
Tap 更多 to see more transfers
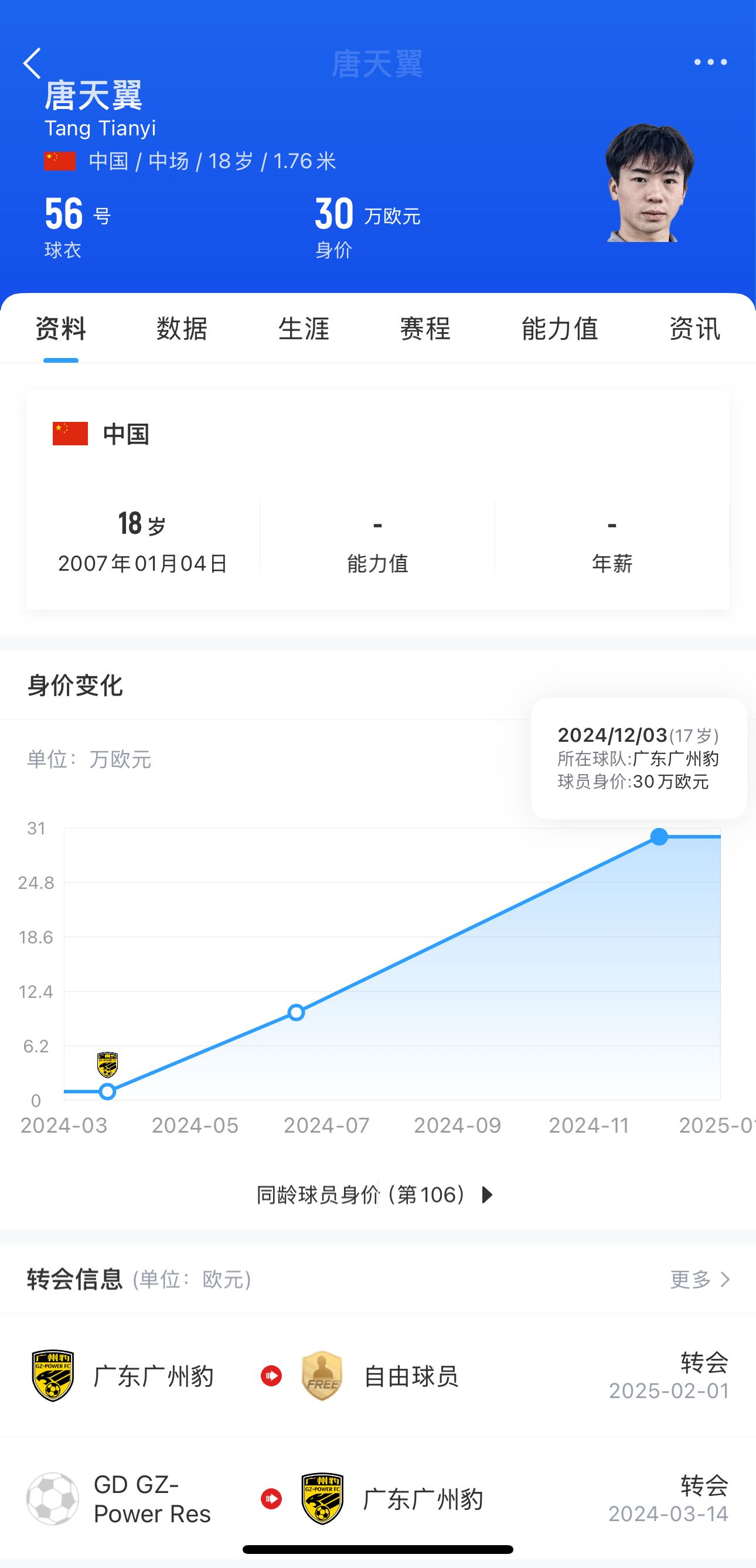699,1280
